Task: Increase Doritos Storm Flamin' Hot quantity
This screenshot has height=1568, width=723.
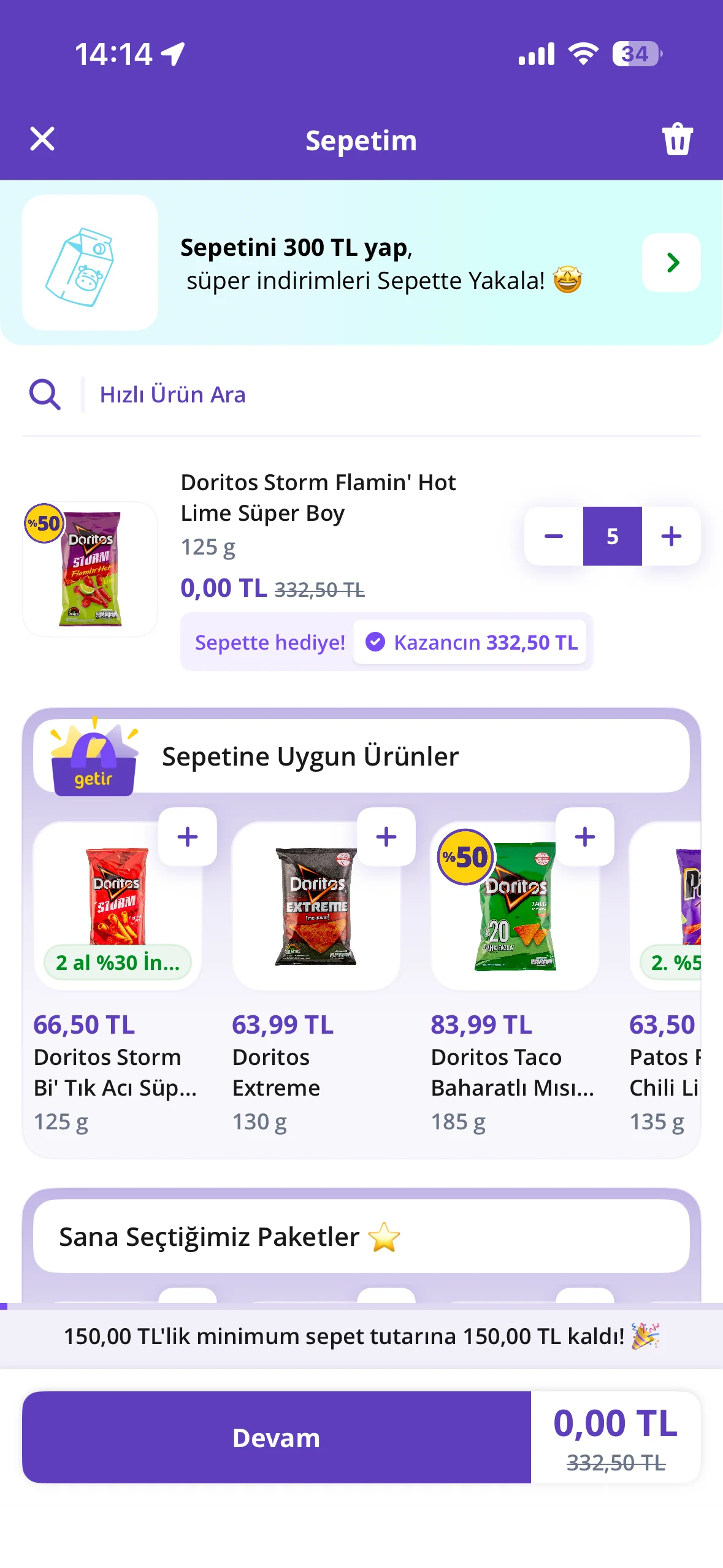Action: (x=671, y=536)
